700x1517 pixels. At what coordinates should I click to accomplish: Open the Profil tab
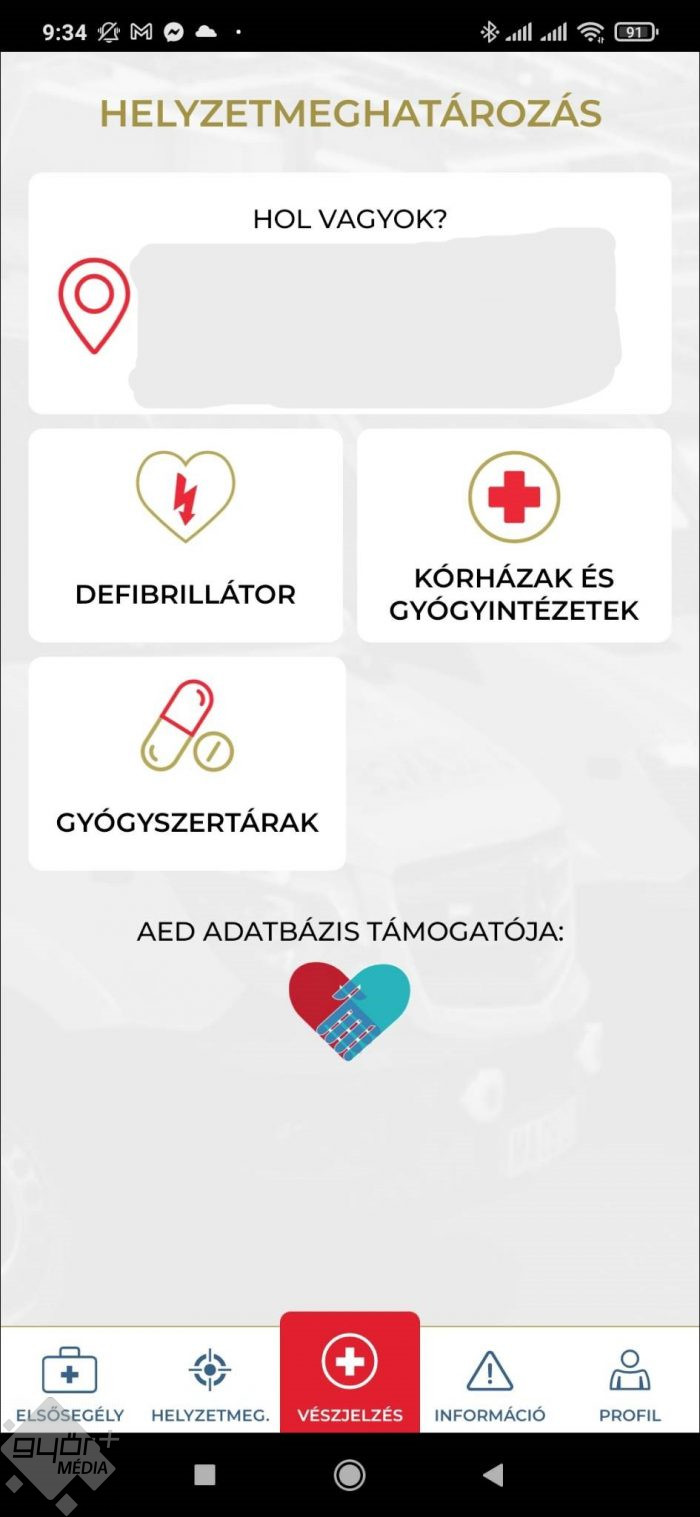point(630,1381)
